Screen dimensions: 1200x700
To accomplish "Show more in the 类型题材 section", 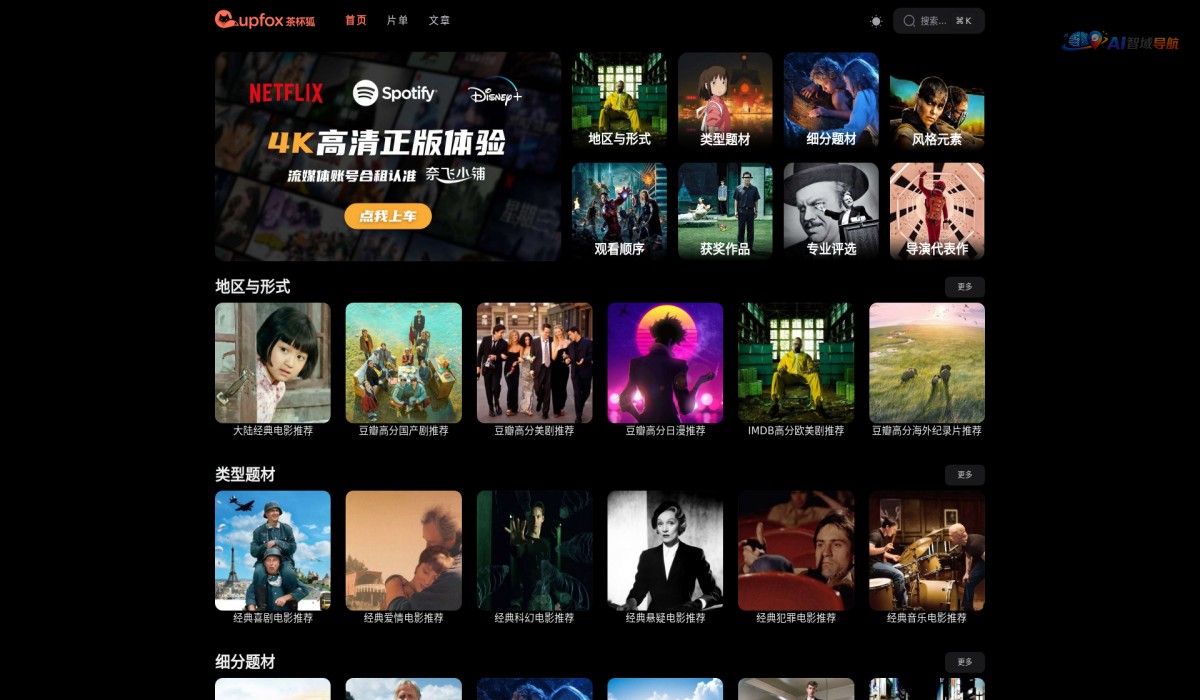I will (x=964, y=475).
